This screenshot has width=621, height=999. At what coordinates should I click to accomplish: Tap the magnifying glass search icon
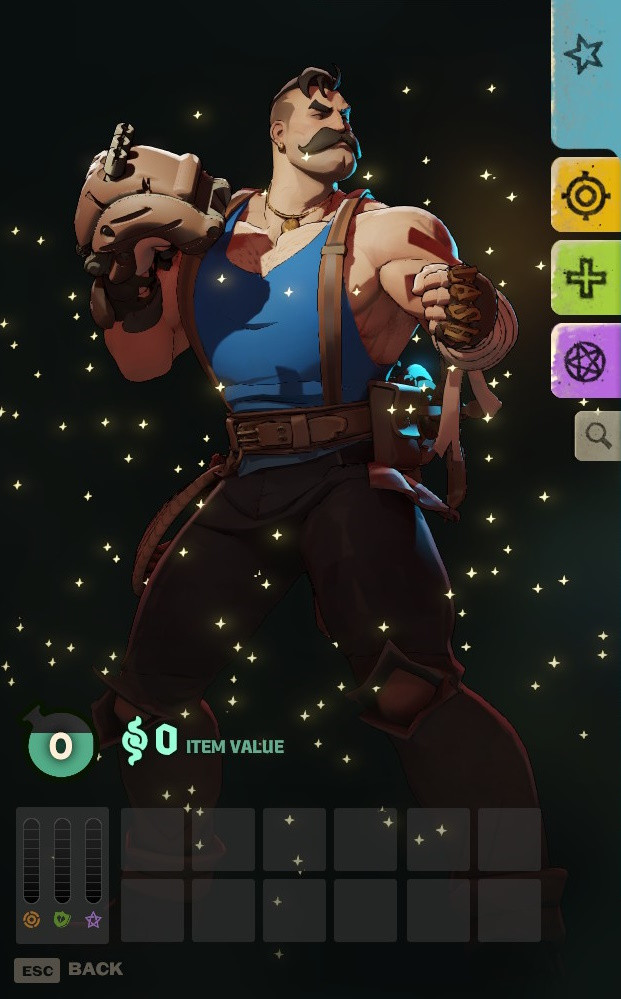tap(598, 436)
